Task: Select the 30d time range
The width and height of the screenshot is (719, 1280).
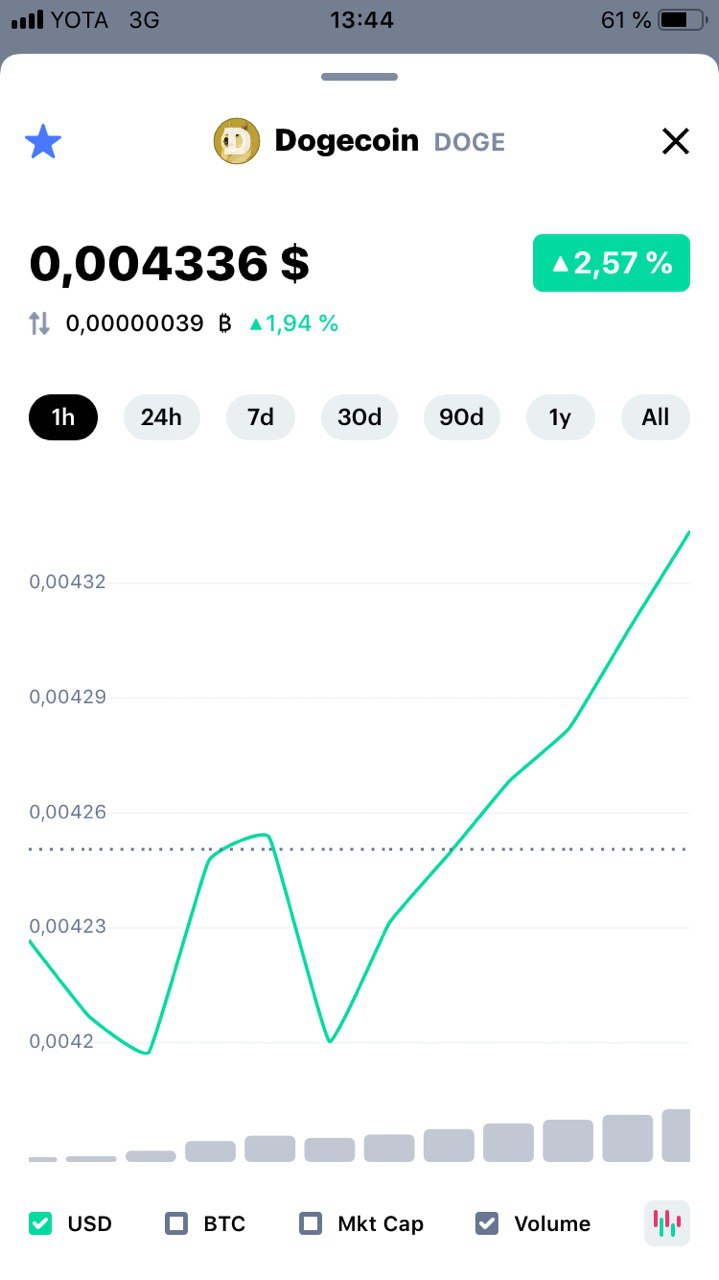Action: 359,417
